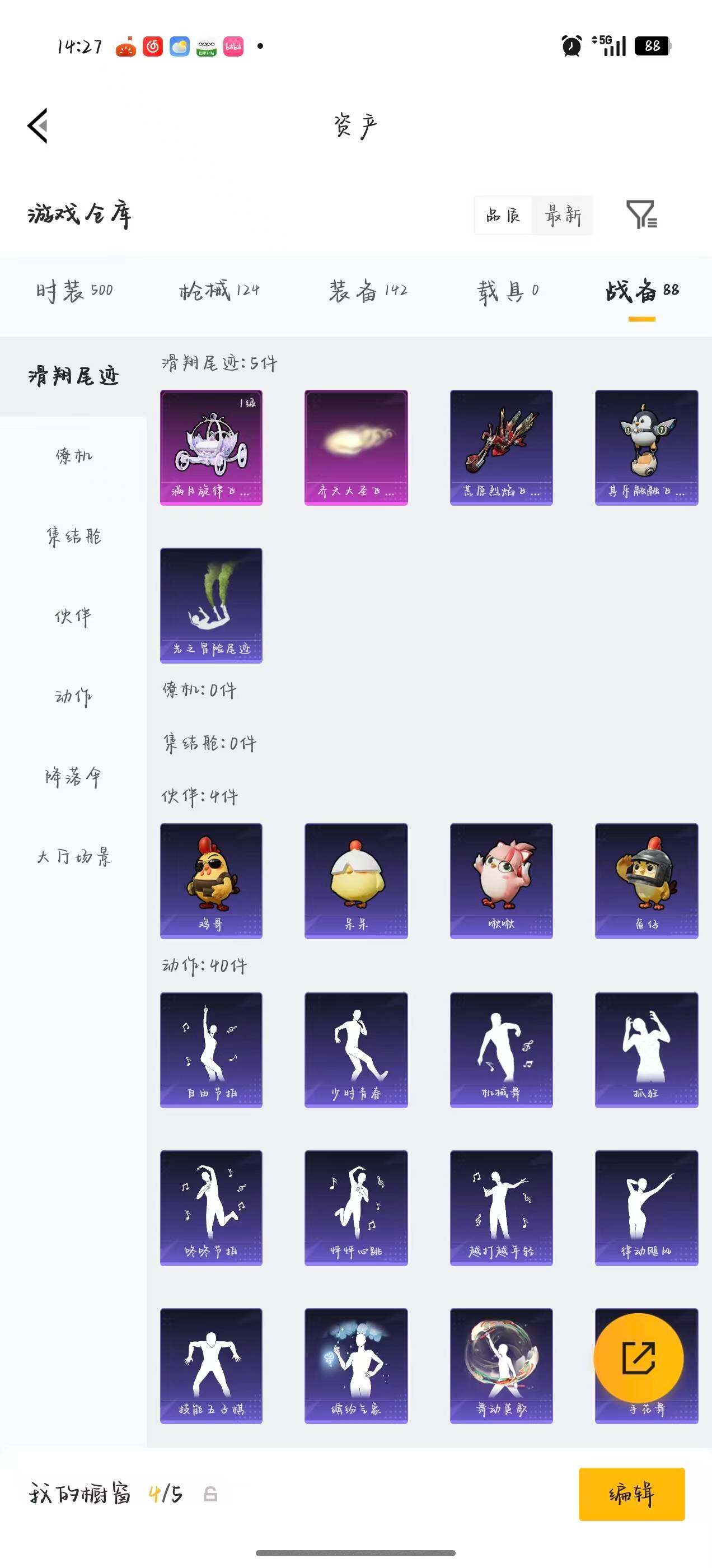The width and height of the screenshot is (712, 1568).
Task: Switch to the 载具 tab
Action: [x=508, y=292]
